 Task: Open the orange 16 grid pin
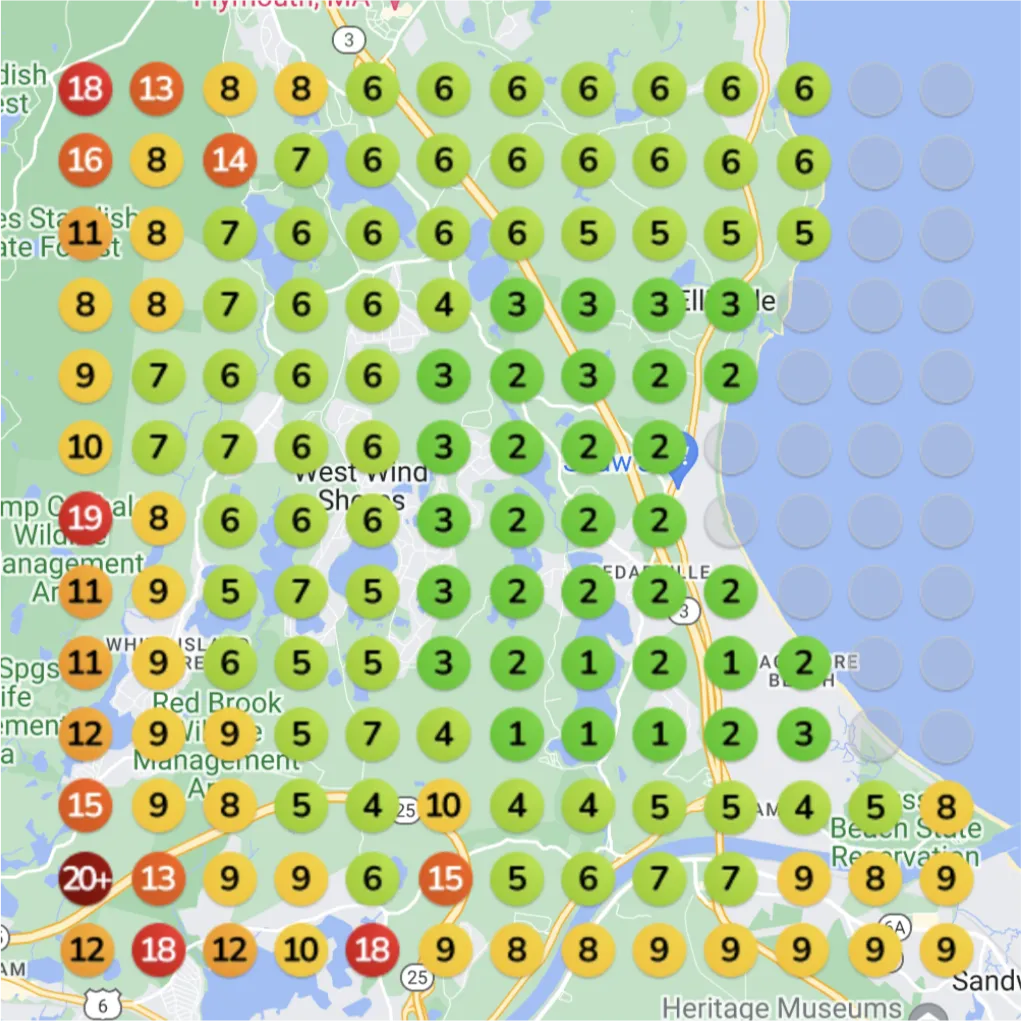tap(85, 161)
